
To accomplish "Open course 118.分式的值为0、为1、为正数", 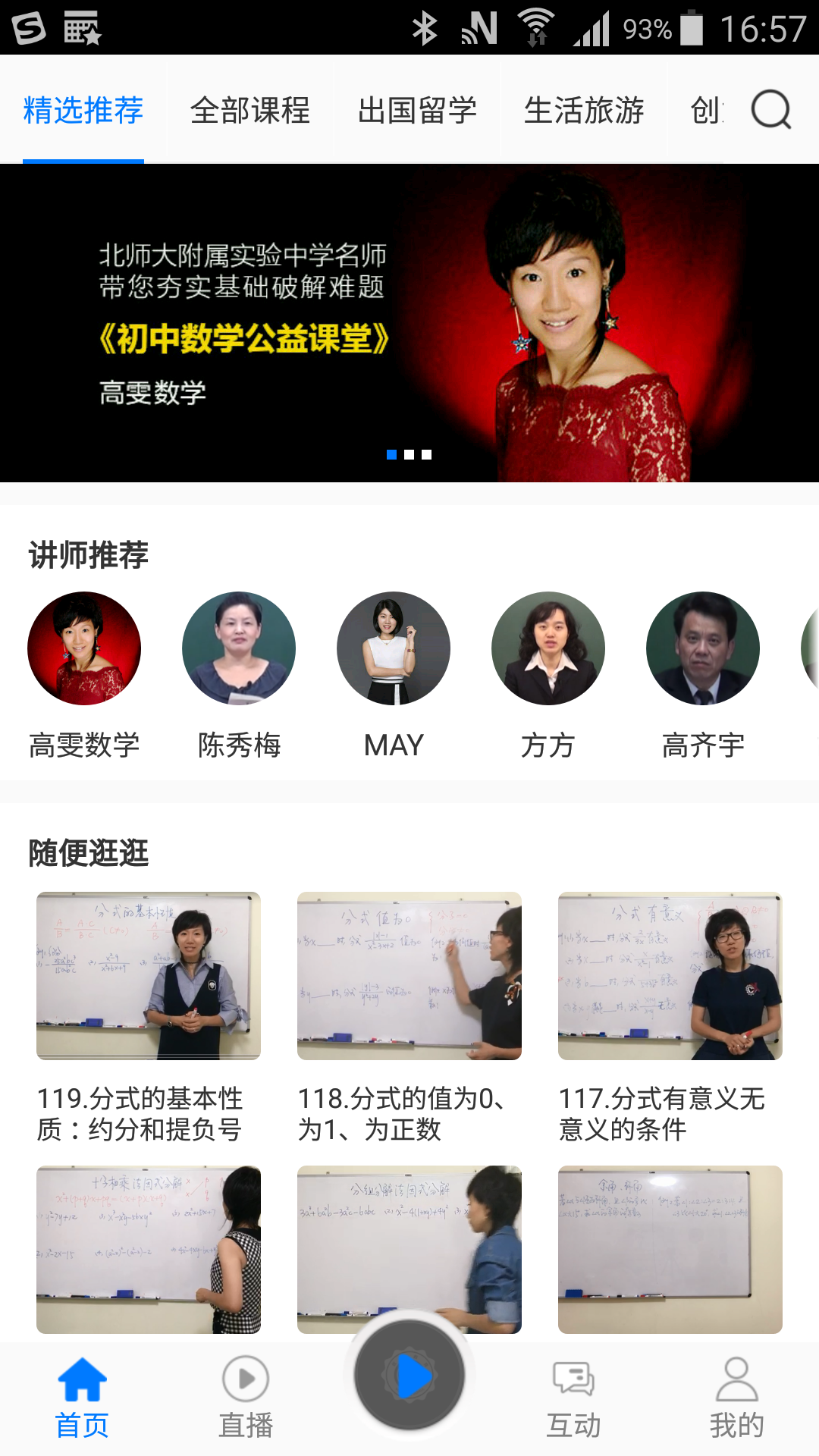I will point(409,974).
